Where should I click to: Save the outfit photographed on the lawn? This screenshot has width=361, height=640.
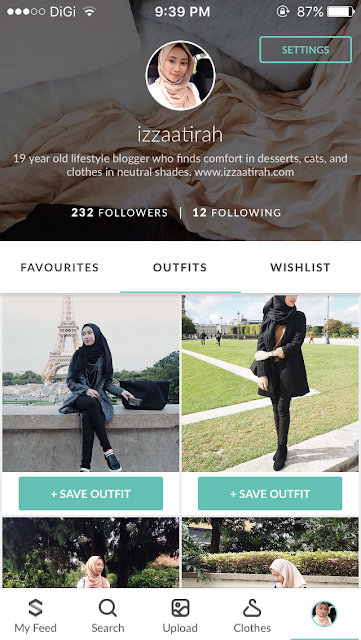270,493
